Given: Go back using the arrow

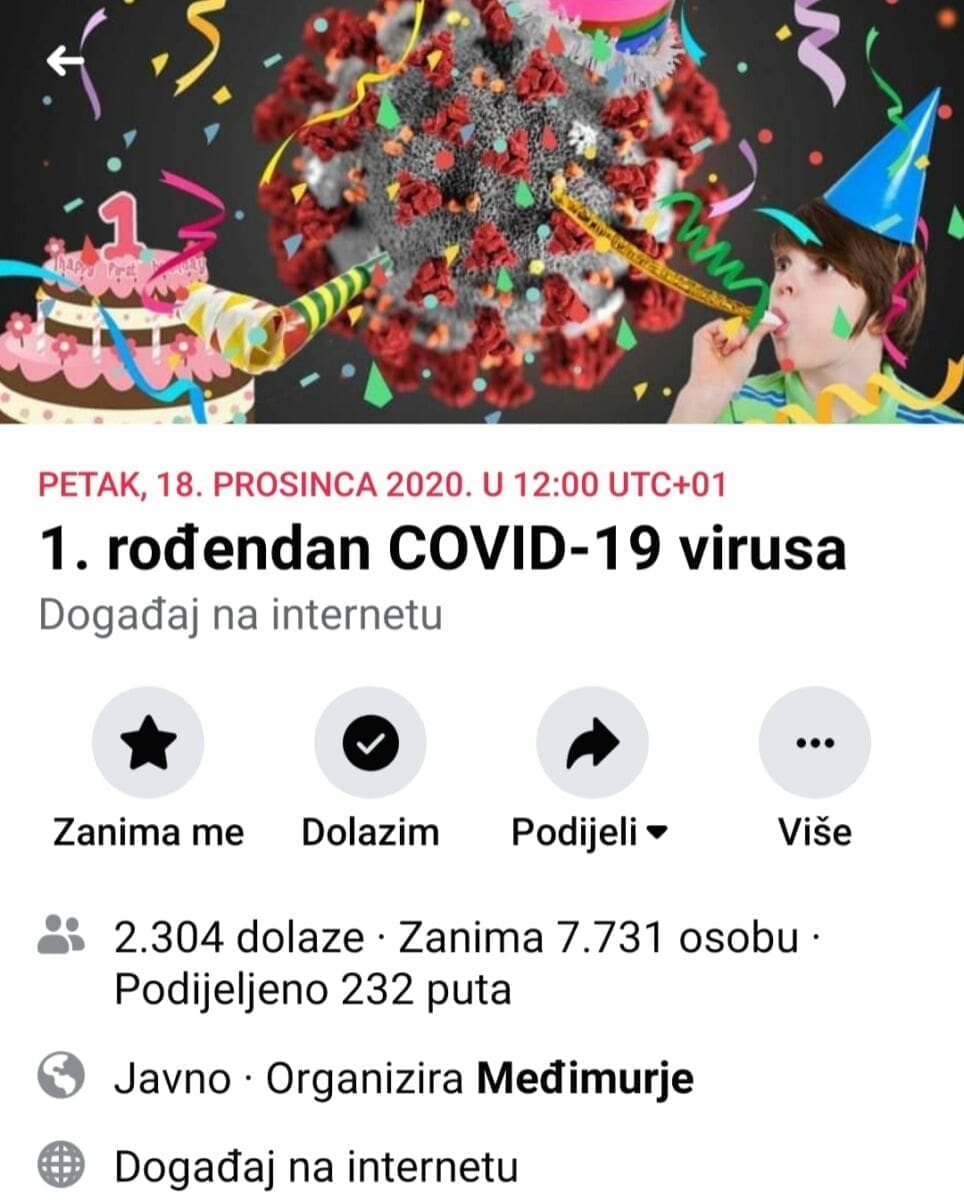Looking at the screenshot, I should (65, 62).
